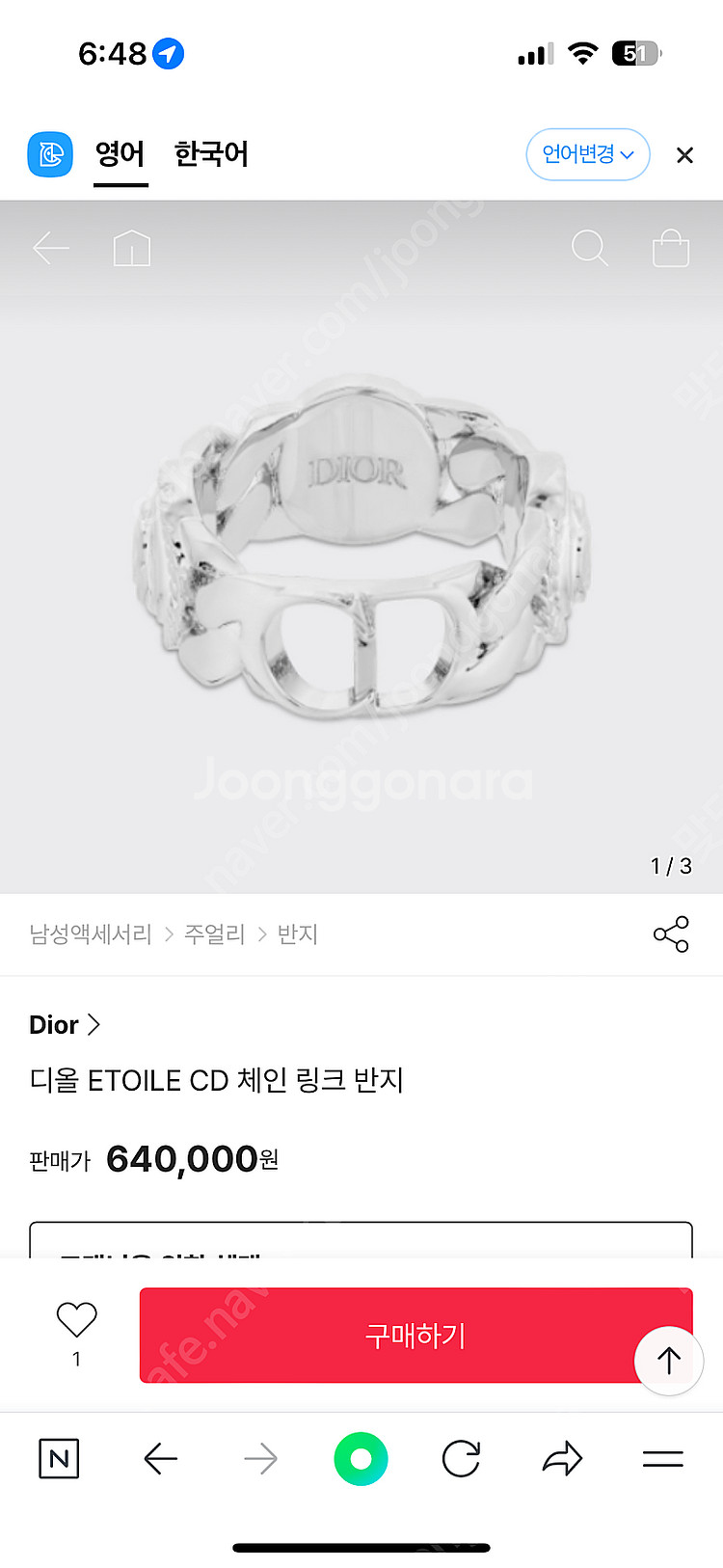Open the shopping bag cart
This screenshot has width=723, height=1568.
[671, 248]
